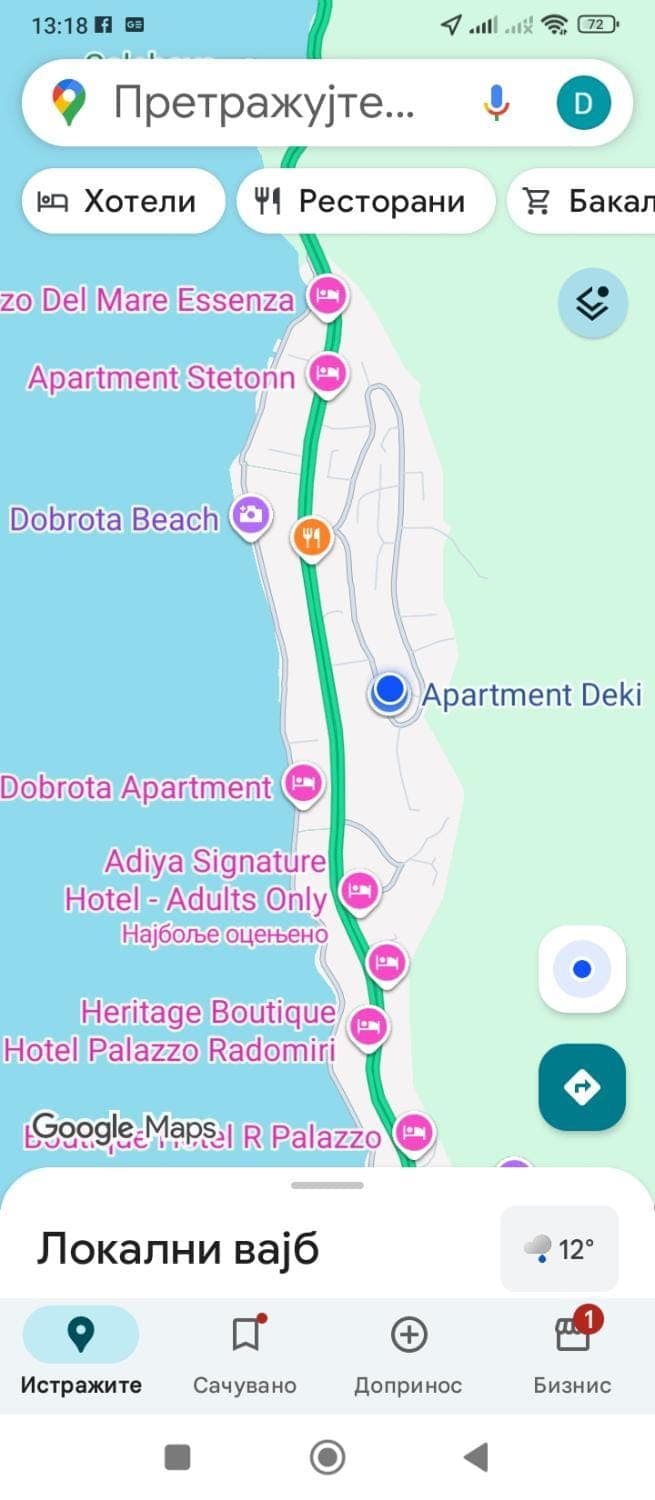
Task: Open the Heritage Boutique Hotel Palazzo Radomiri pin
Action: click(x=369, y=1026)
